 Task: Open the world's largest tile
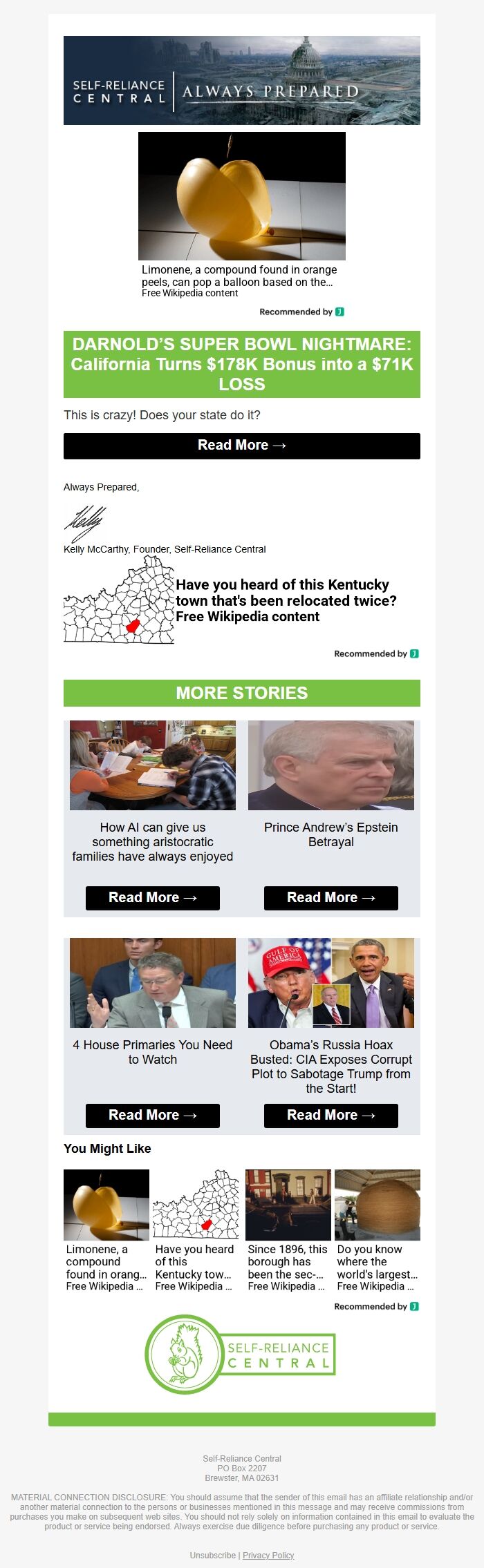point(377,1230)
